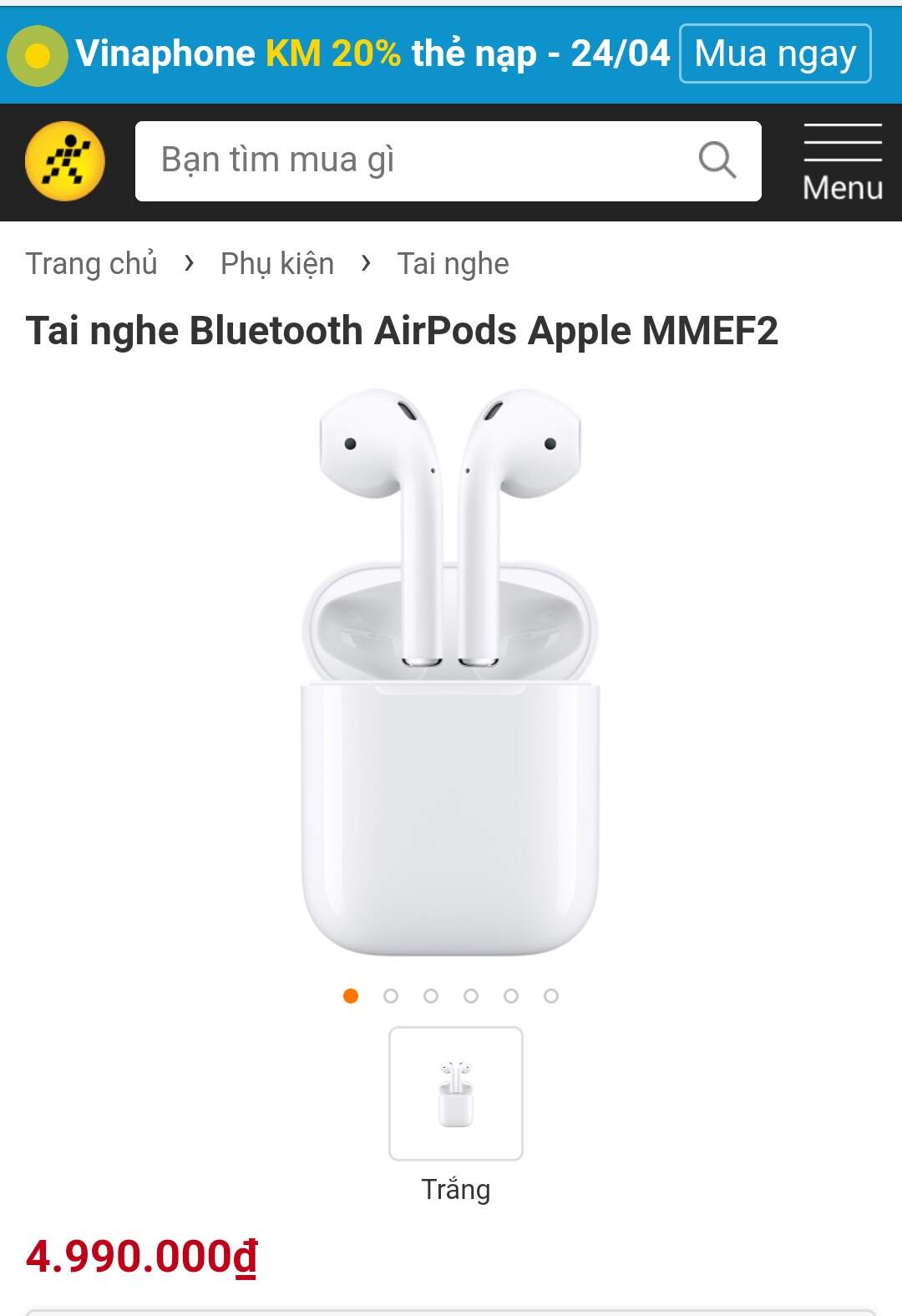Open the Menu drawer
The width and height of the screenshot is (902, 1316).
[842, 163]
